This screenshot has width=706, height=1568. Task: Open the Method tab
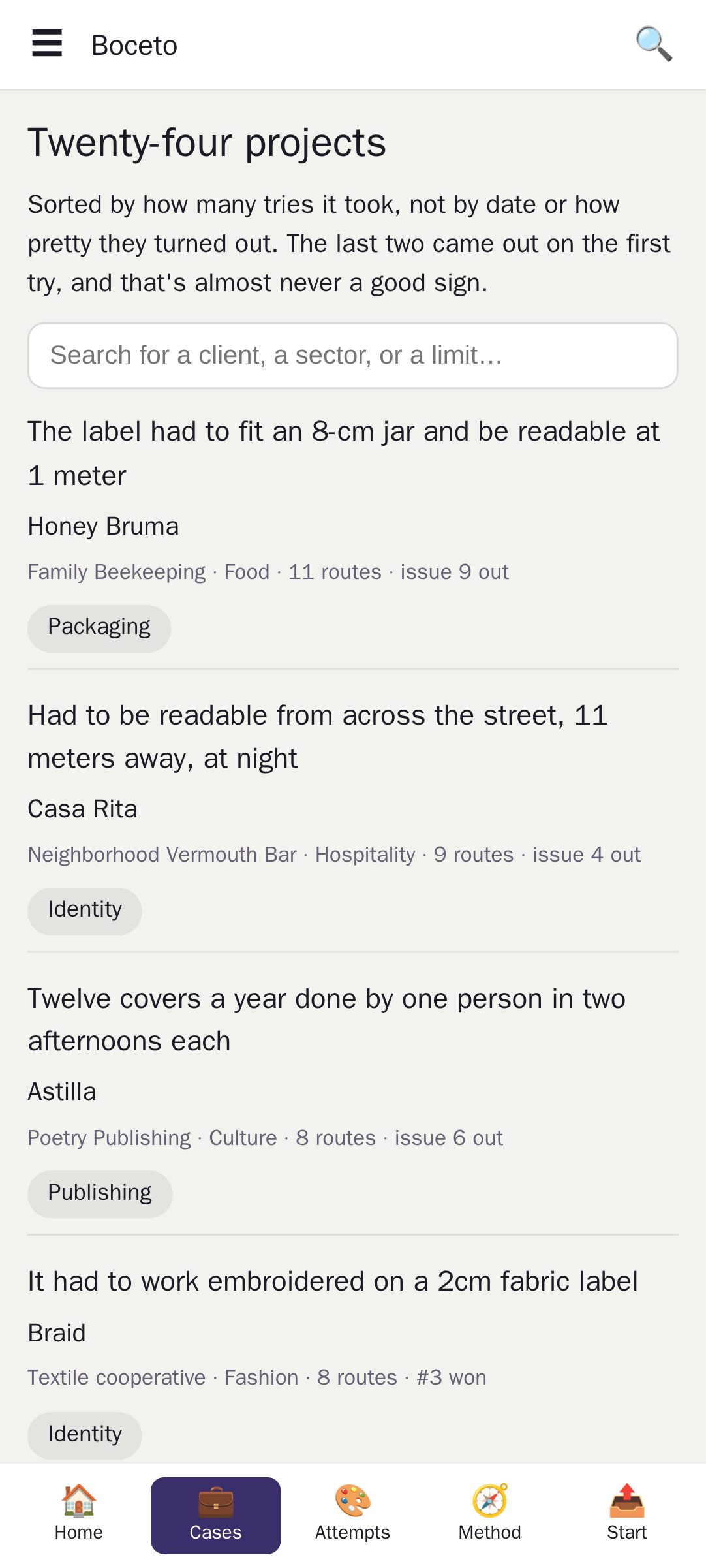(x=490, y=1515)
